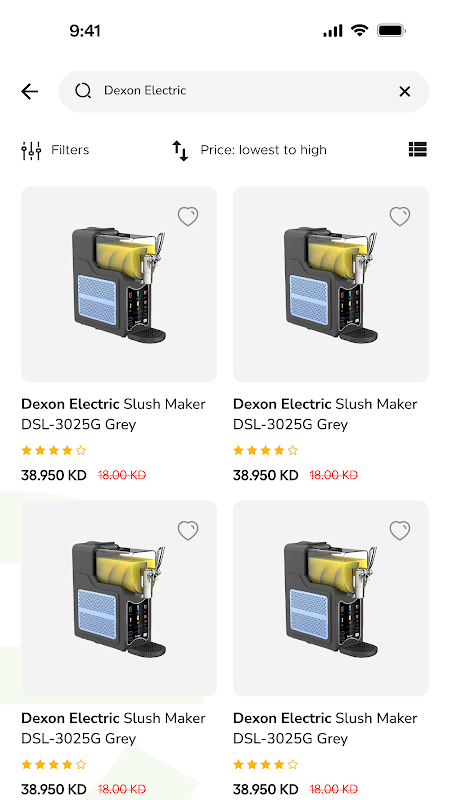Switch to list view layout

[417, 149]
